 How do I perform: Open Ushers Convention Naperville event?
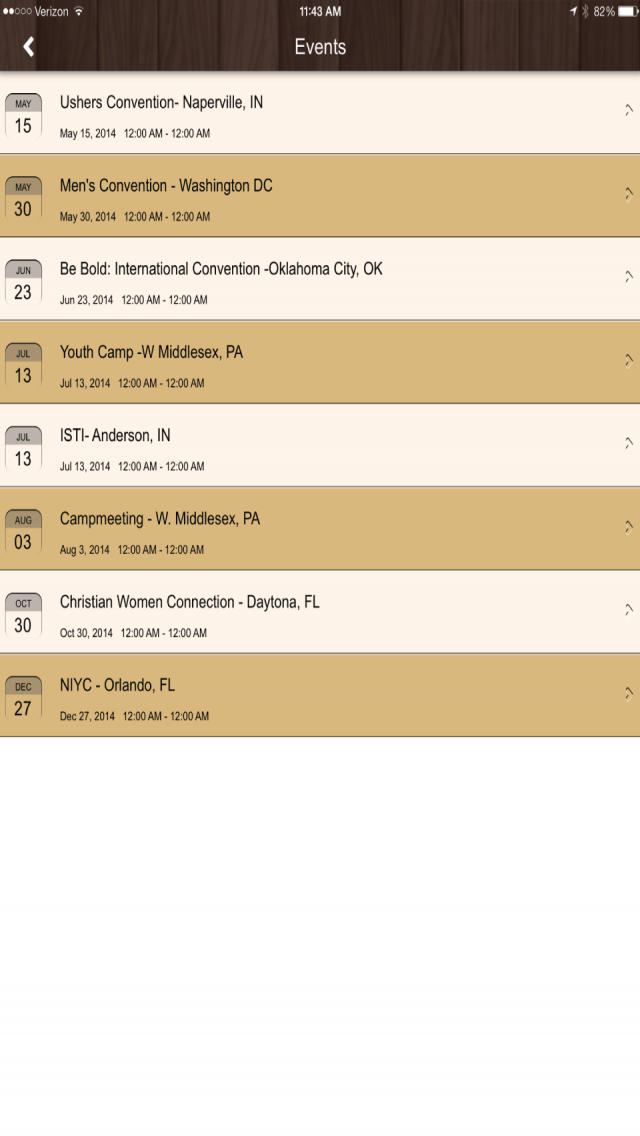click(x=320, y=113)
